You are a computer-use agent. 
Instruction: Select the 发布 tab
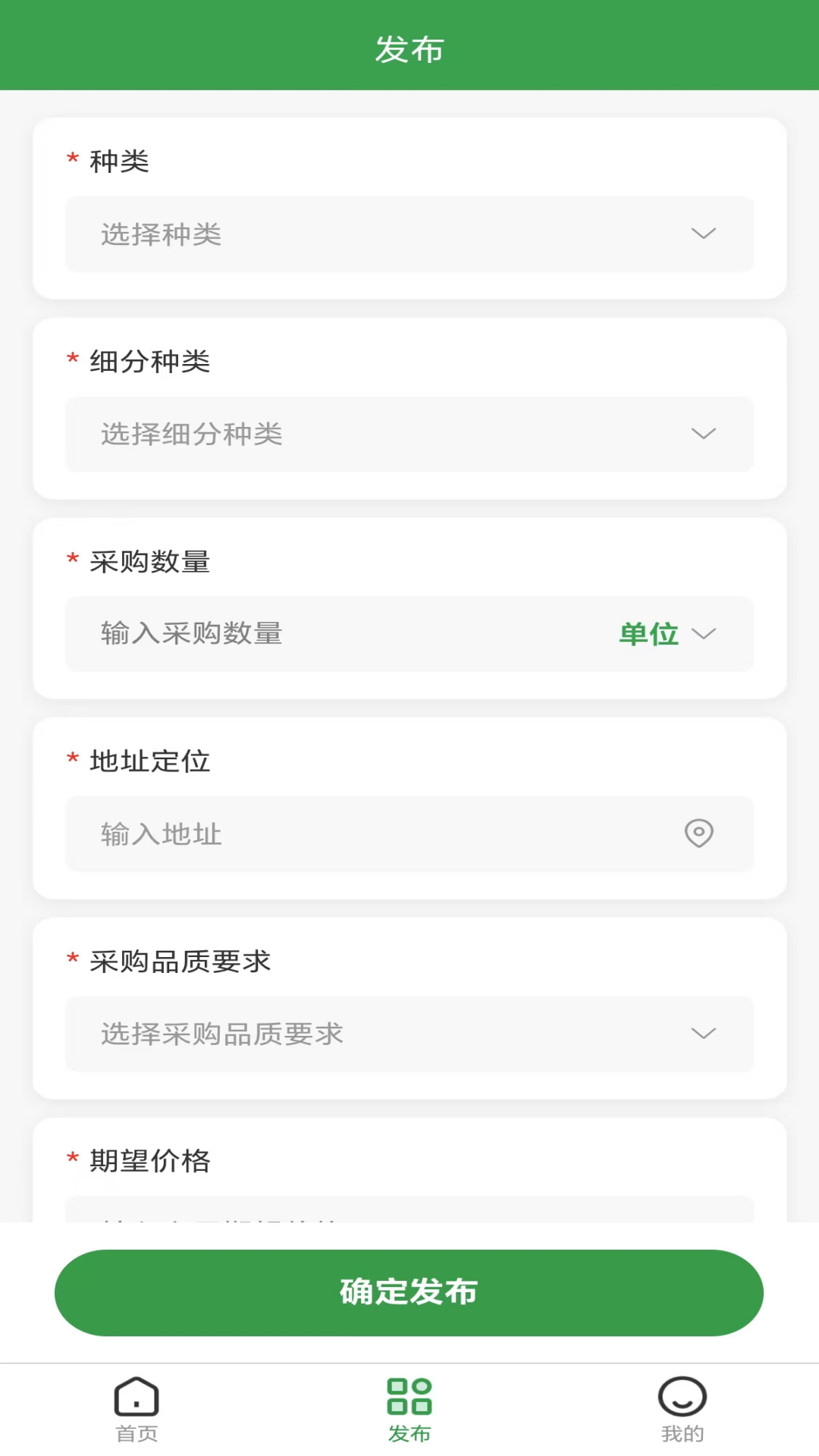tap(409, 1414)
